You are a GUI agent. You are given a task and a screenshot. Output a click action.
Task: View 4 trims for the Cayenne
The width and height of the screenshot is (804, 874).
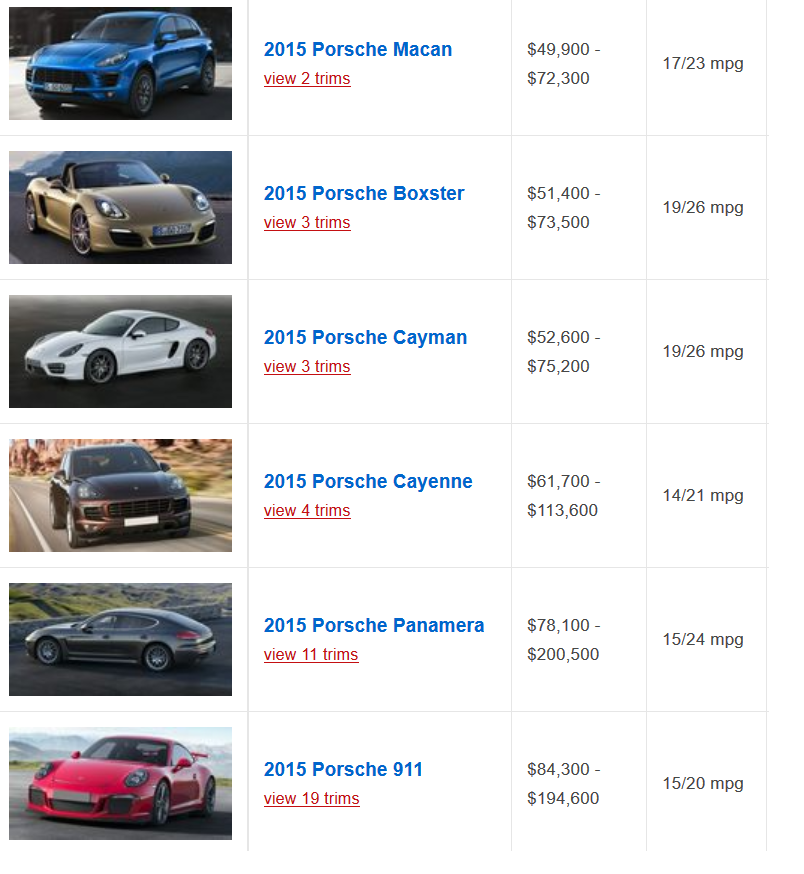click(x=307, y=511)
